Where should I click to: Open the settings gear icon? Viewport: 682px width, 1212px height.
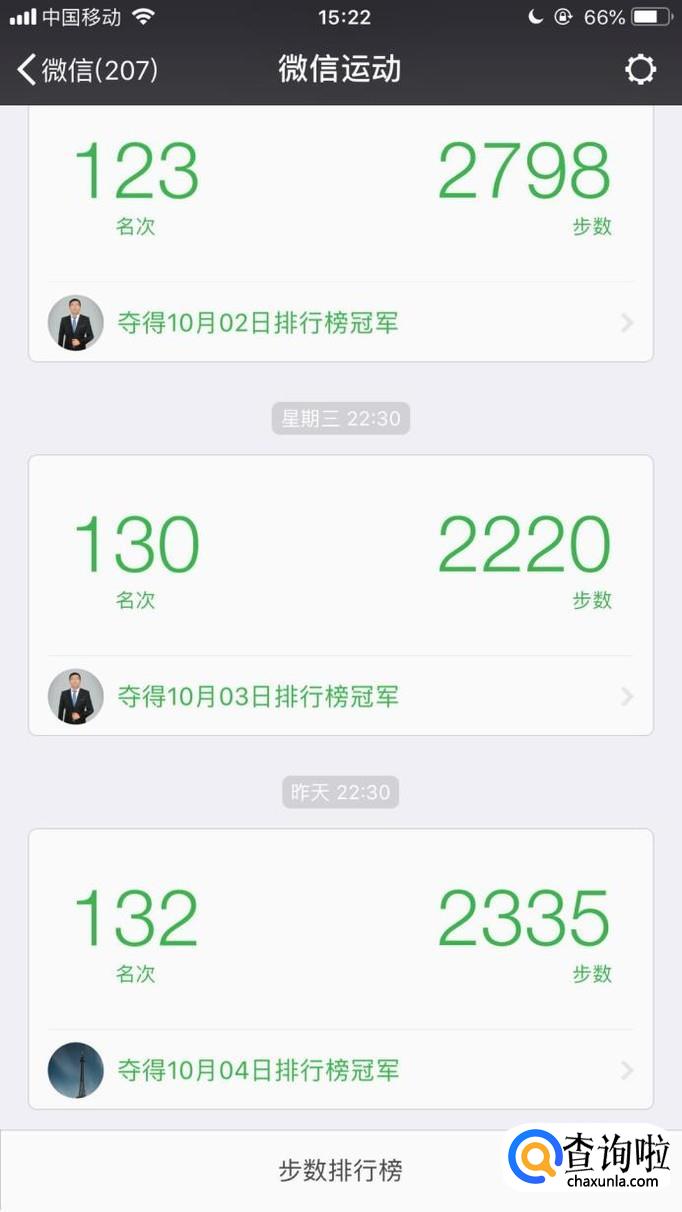[640, 69]
